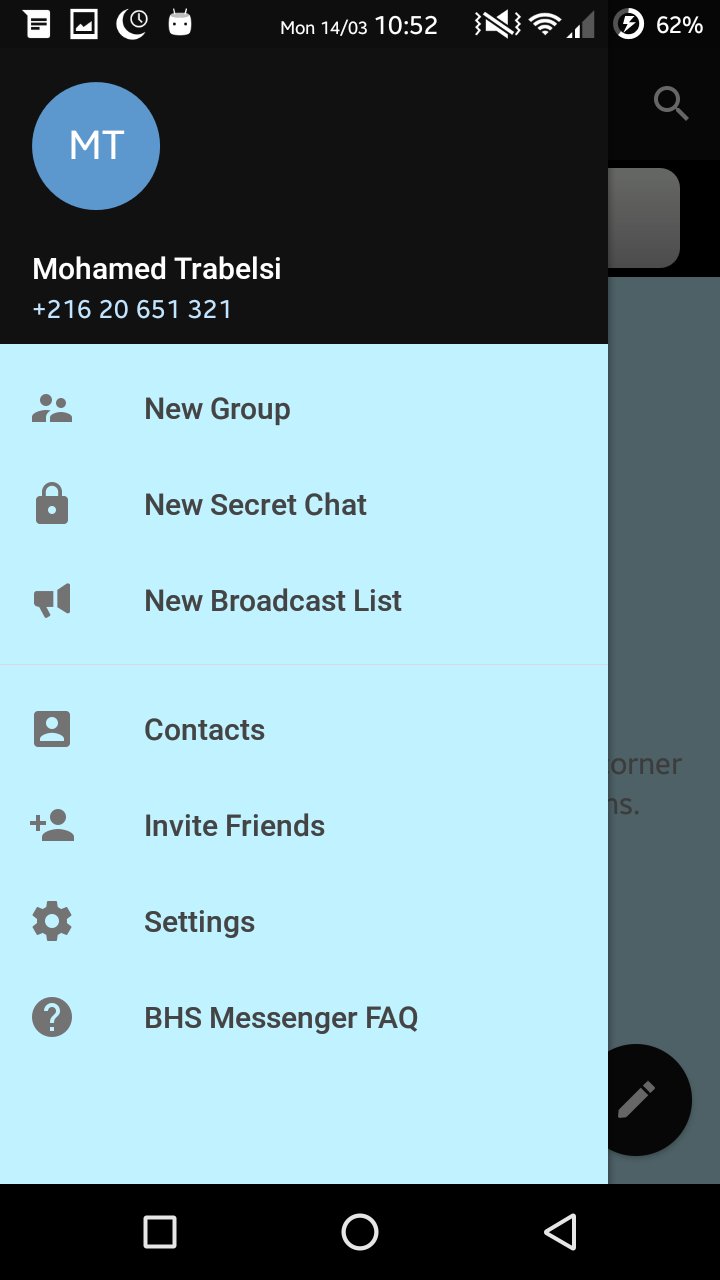Create a New Broadcast List
Image resolution: width=720 pixels, height=1280 pixels.
[304, 601]
